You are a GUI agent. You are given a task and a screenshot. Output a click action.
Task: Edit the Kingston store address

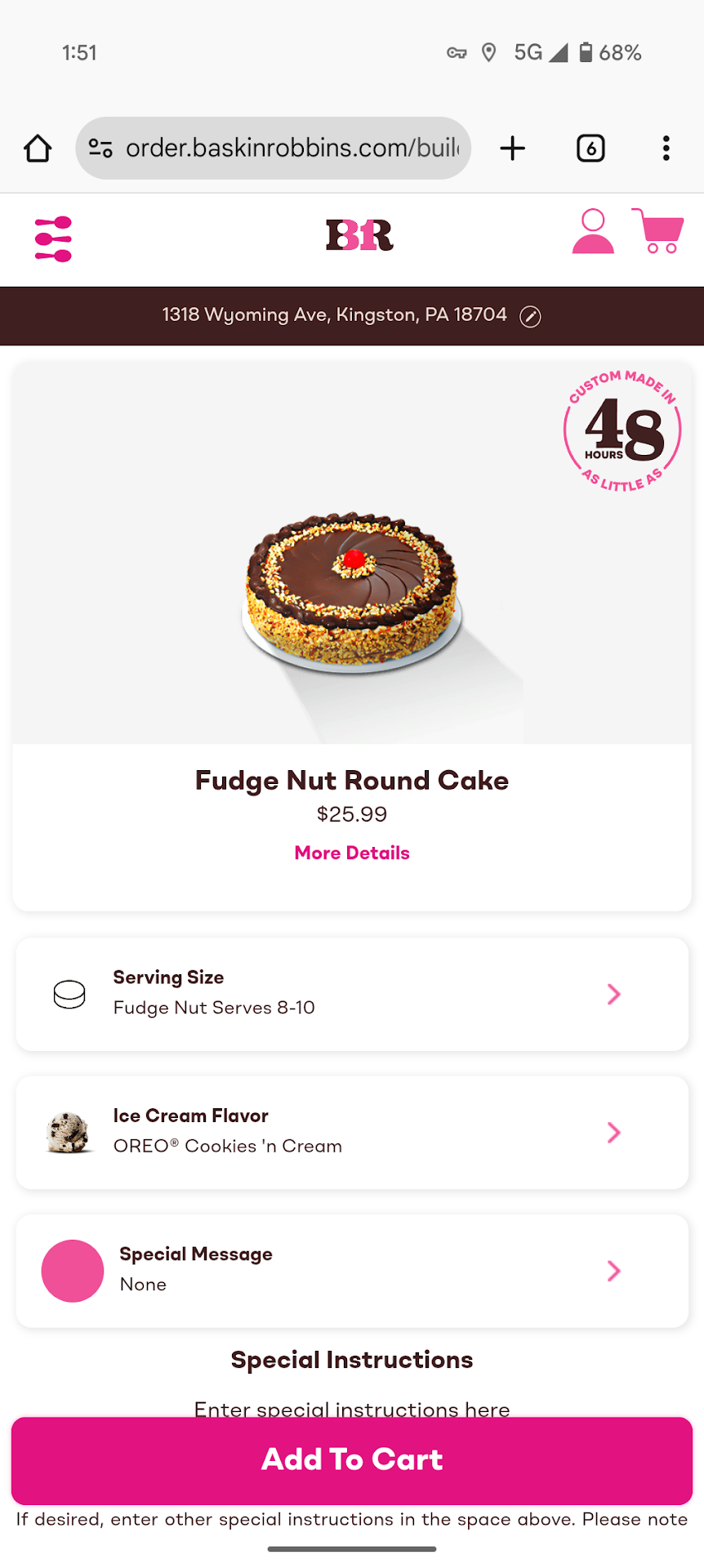coord(530,316)
